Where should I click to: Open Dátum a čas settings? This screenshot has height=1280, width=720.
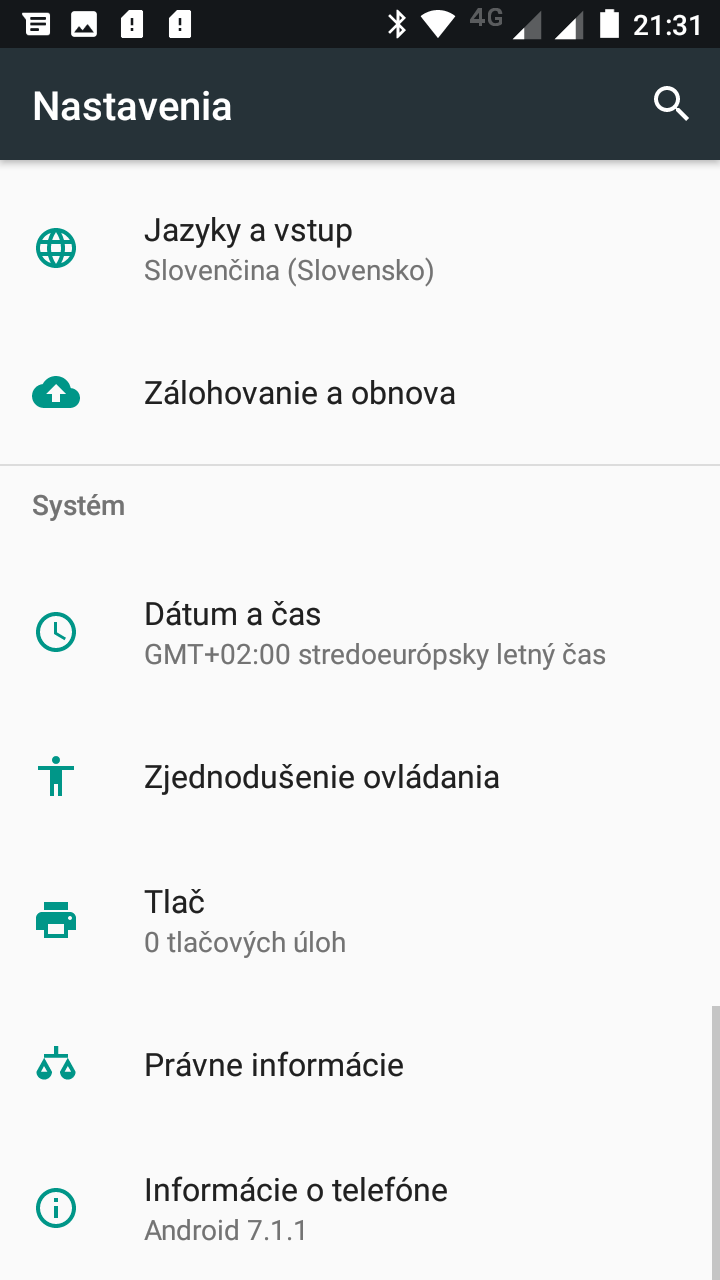click(x=360, y=633)
